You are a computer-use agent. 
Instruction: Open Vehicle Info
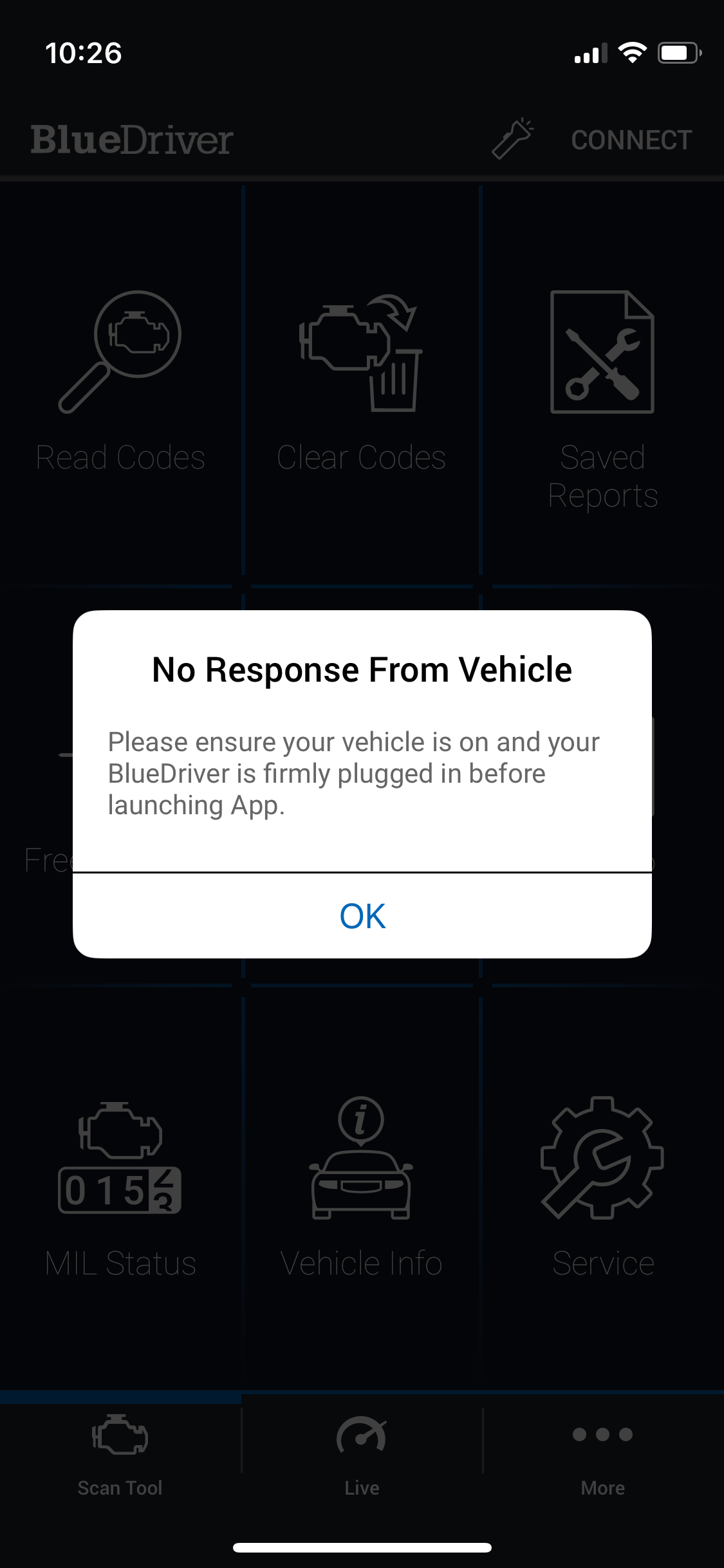361,1190
